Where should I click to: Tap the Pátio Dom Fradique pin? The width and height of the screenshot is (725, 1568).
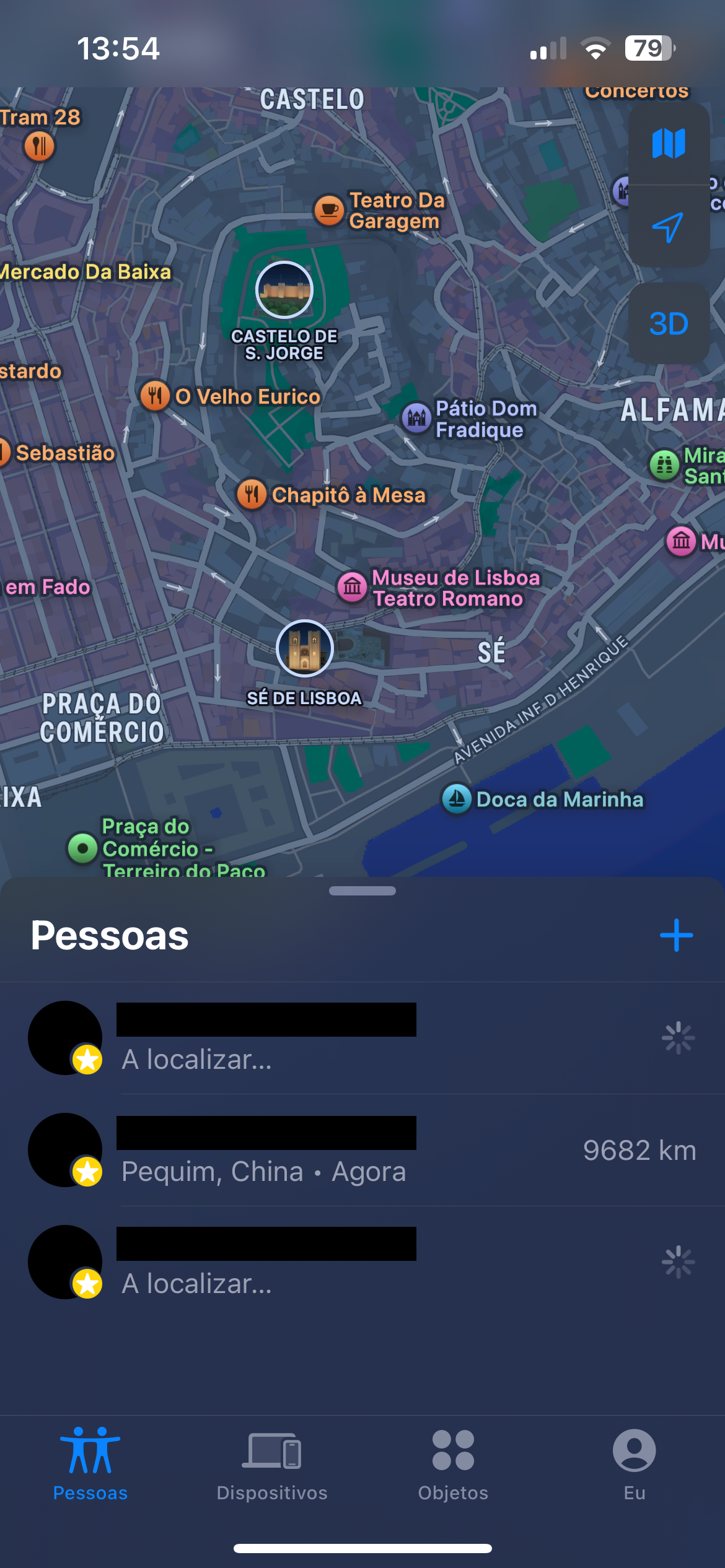416,418
